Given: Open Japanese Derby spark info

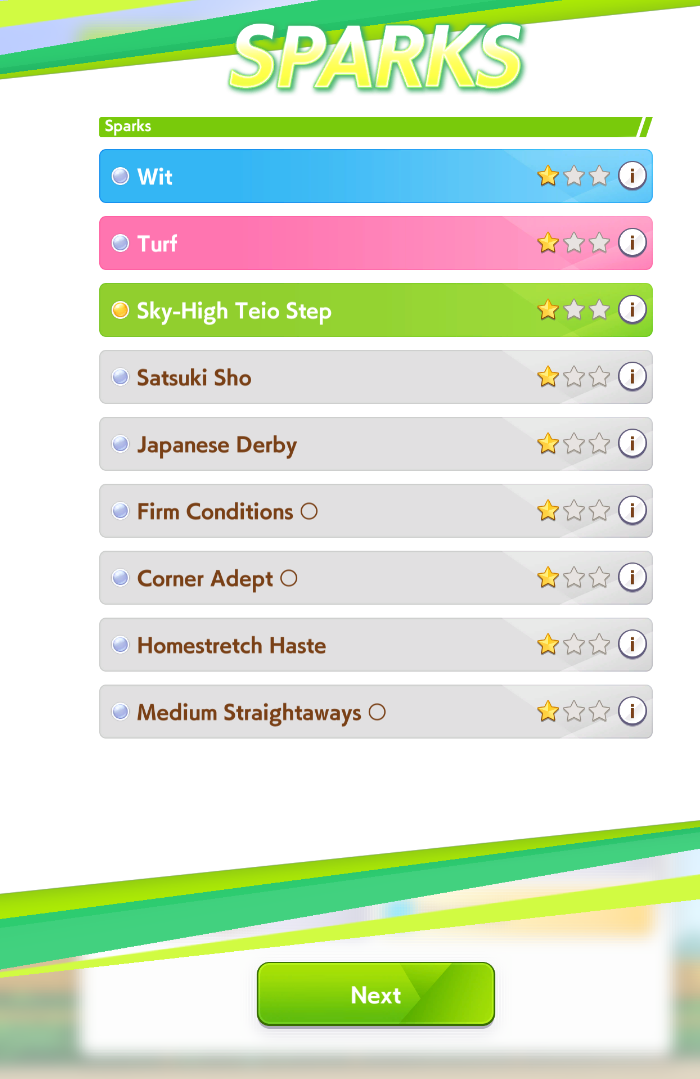Looking at the screenshot, I should (632, 444).
